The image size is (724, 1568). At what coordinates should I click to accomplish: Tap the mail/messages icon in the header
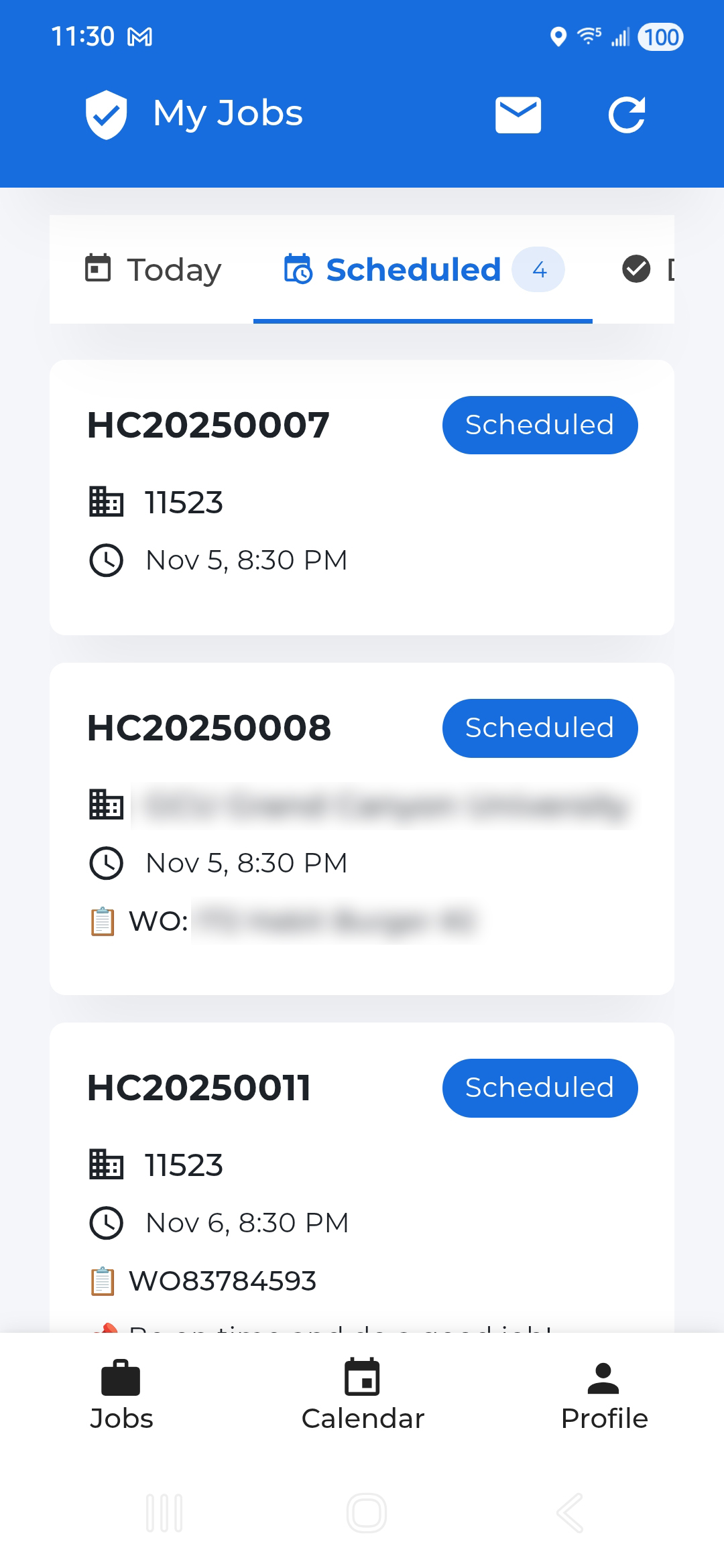[x=518, y=114]
